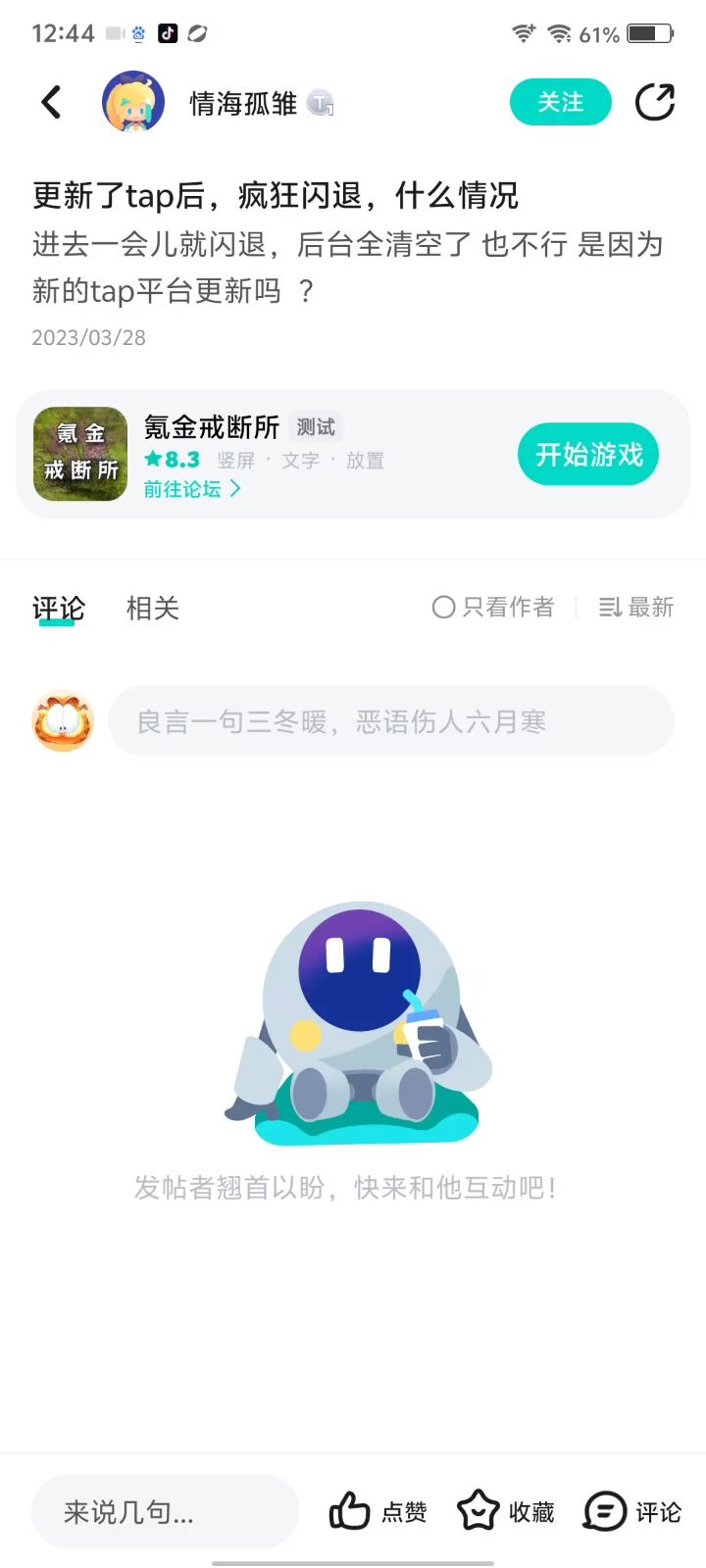Save the post with 收藏

(x=506, y=1512)
